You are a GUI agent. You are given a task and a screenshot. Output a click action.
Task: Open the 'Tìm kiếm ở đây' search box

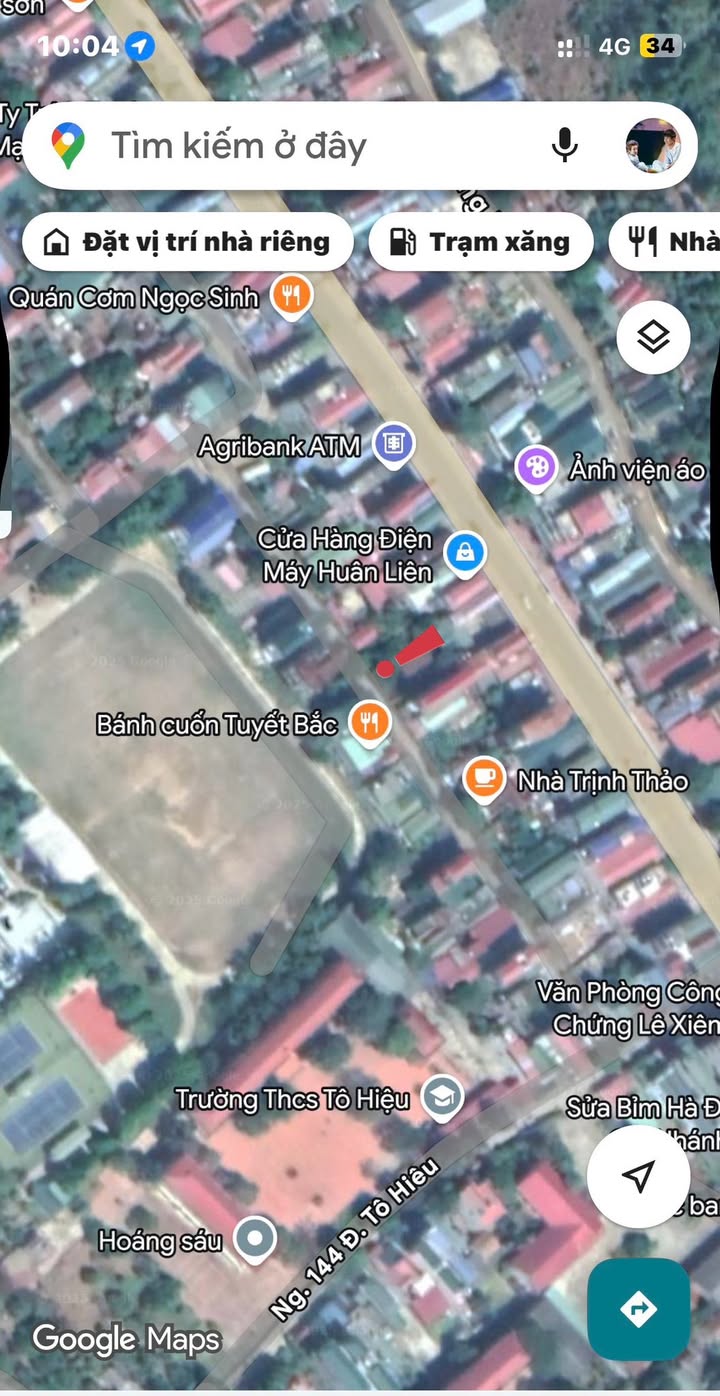point(300,146)
